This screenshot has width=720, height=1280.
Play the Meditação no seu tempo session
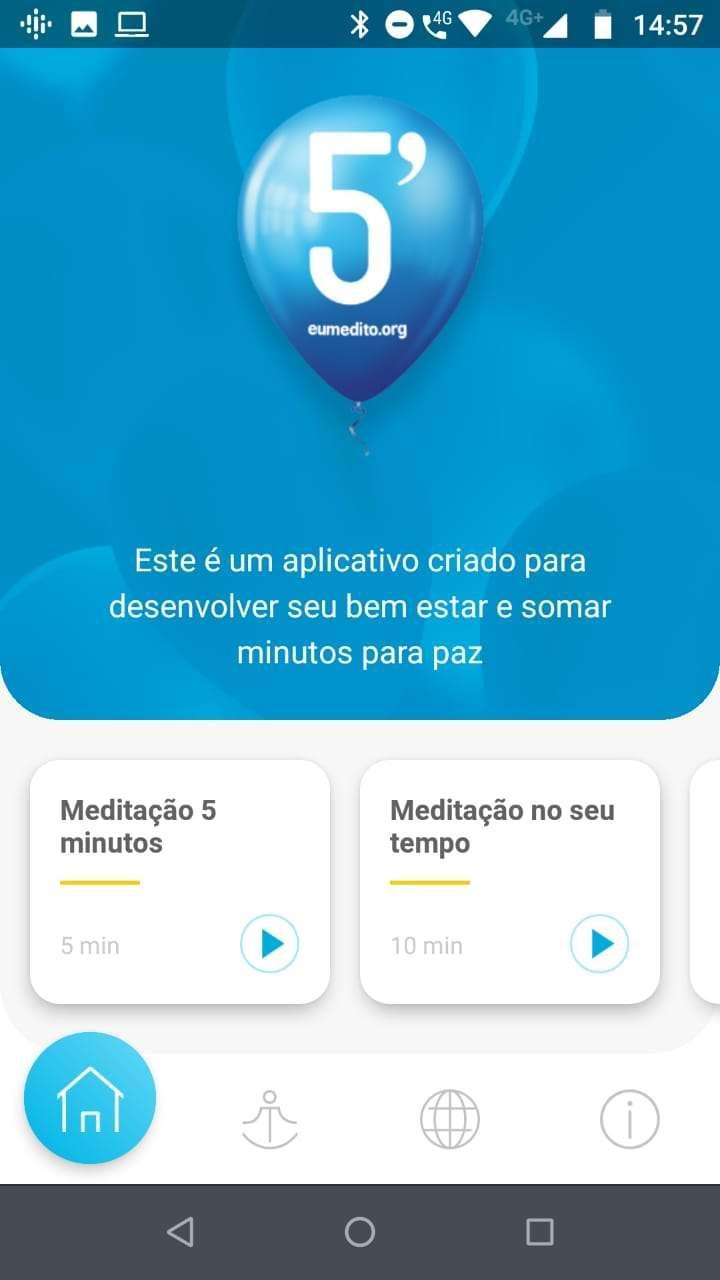click(600, 944)
